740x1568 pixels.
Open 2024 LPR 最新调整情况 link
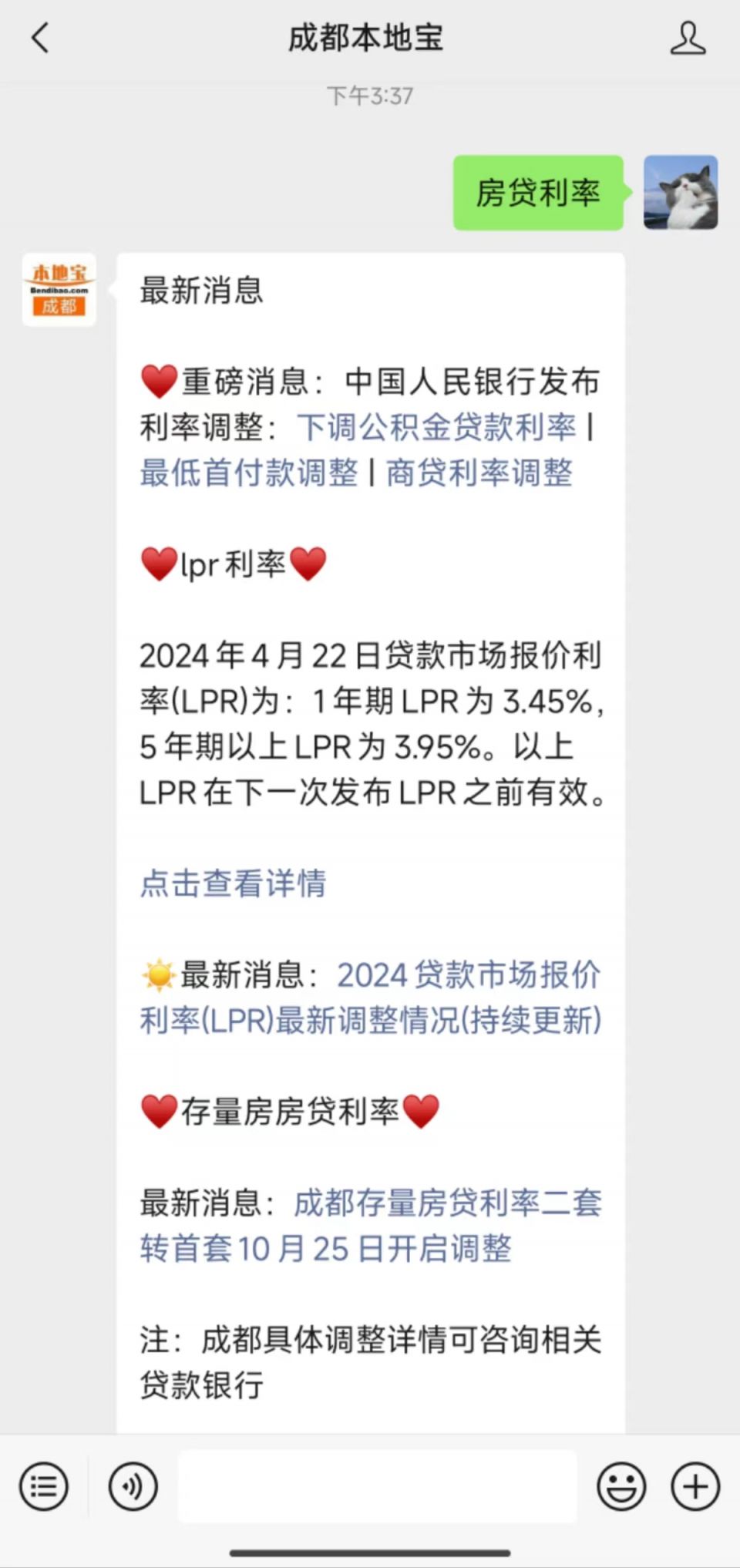click(370, 998)
